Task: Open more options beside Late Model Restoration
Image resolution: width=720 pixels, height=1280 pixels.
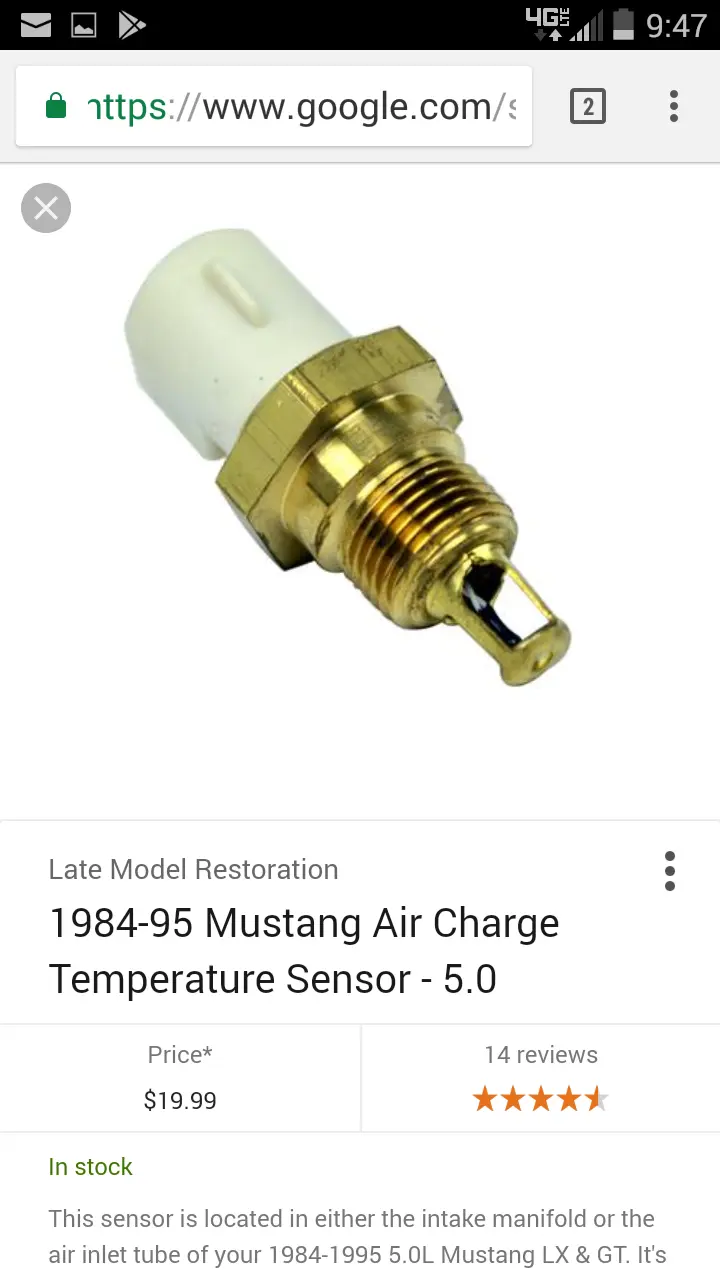Action: pos(670,871)
